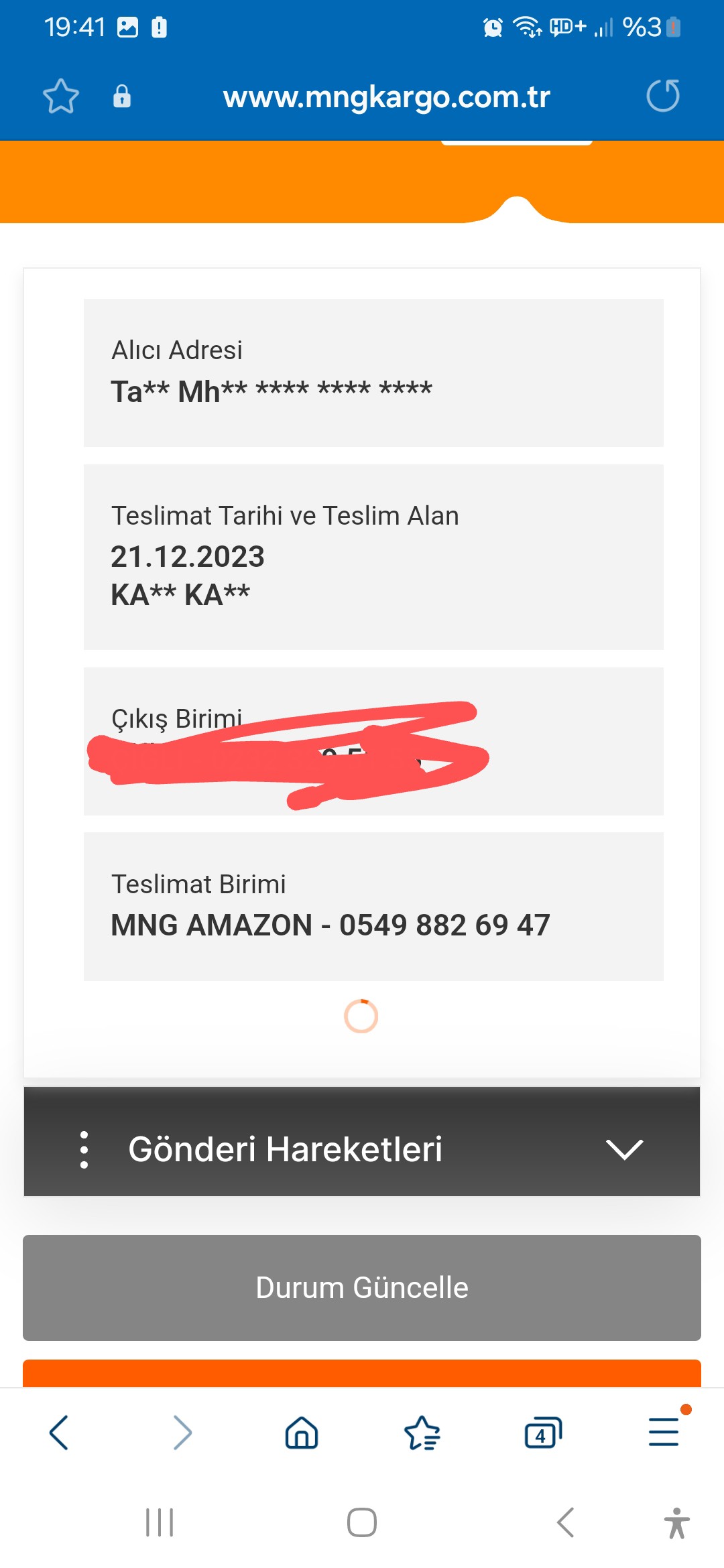Image resolution: width=724 pixels, height=1568 pixels.
Task: Go forward in the browser
Action: [182, 1433]
